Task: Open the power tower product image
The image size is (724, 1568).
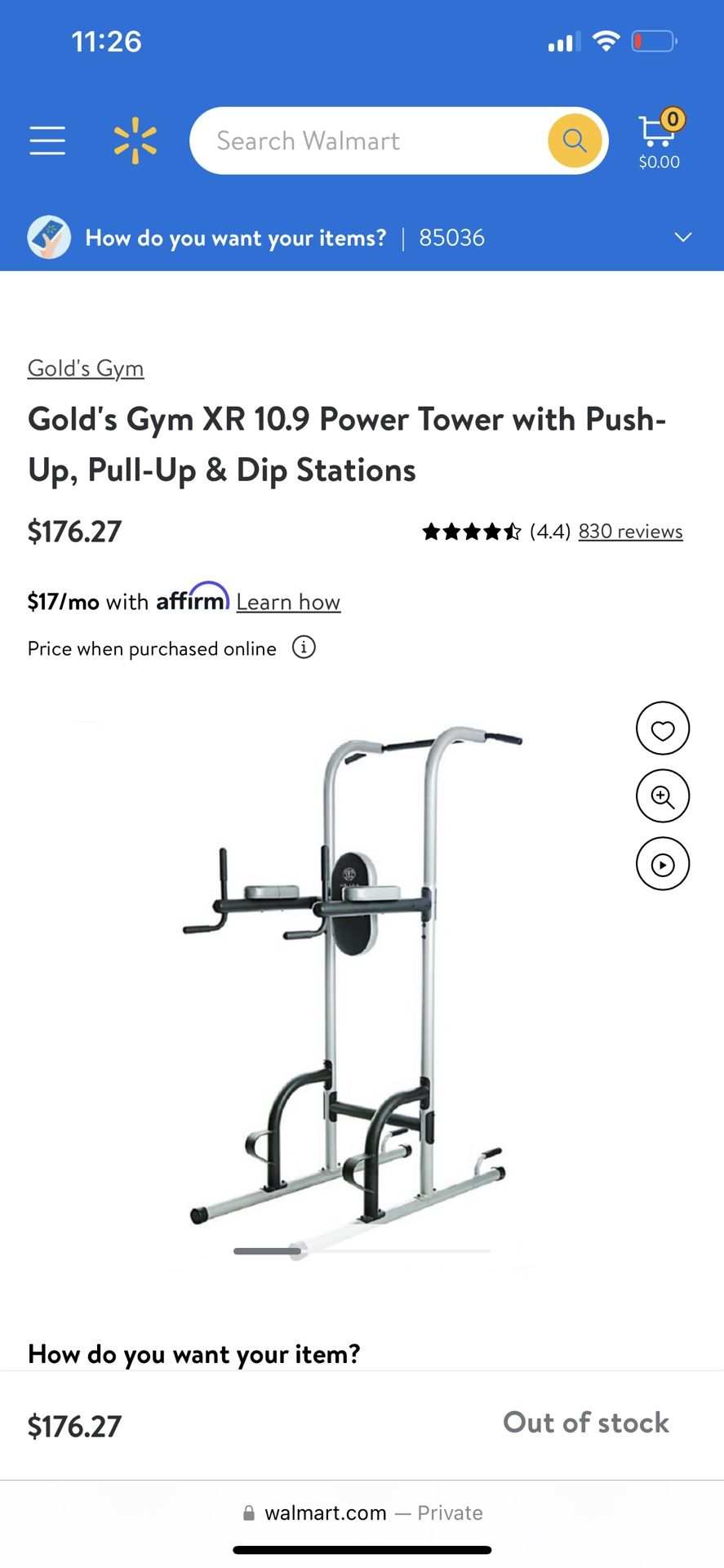Action: coord(351,976)
